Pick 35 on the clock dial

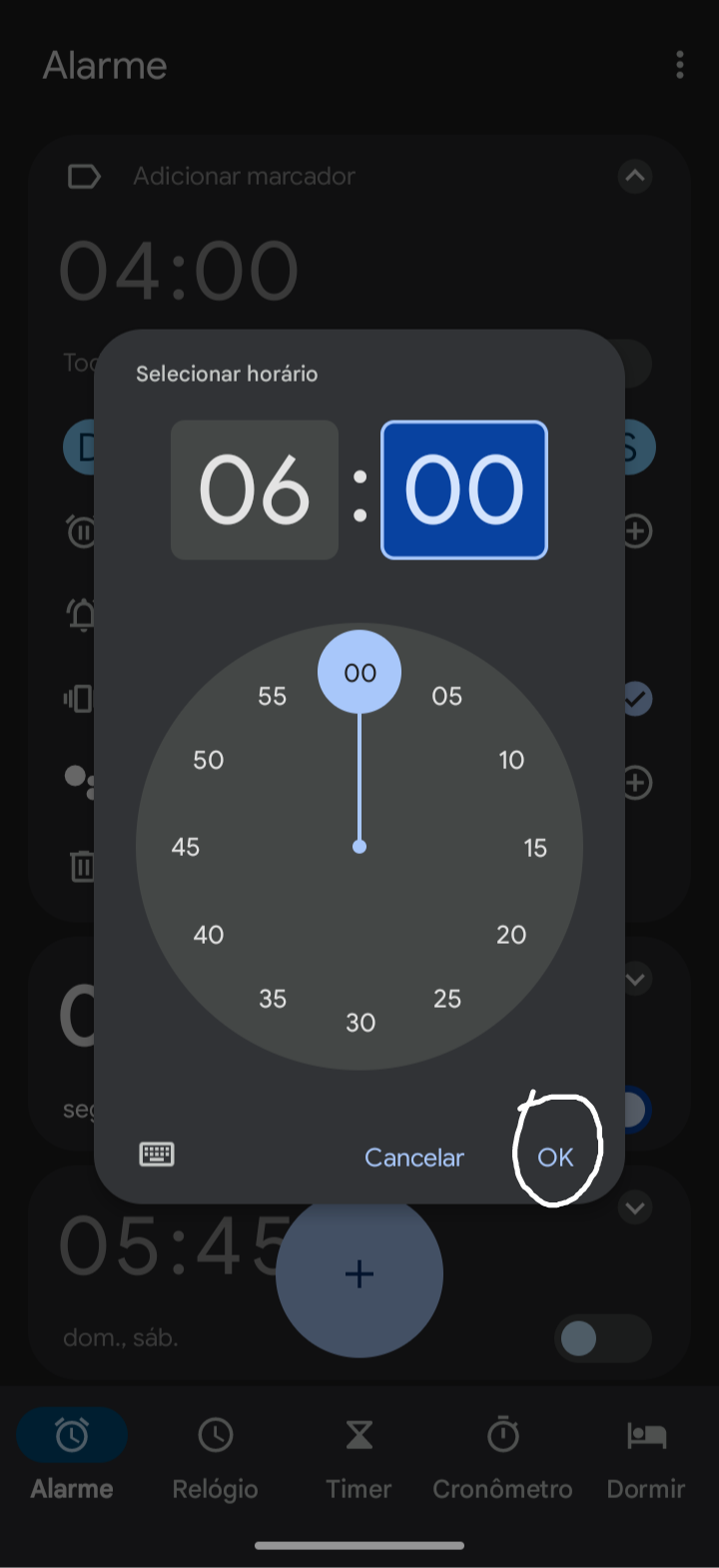pos(273,999)
